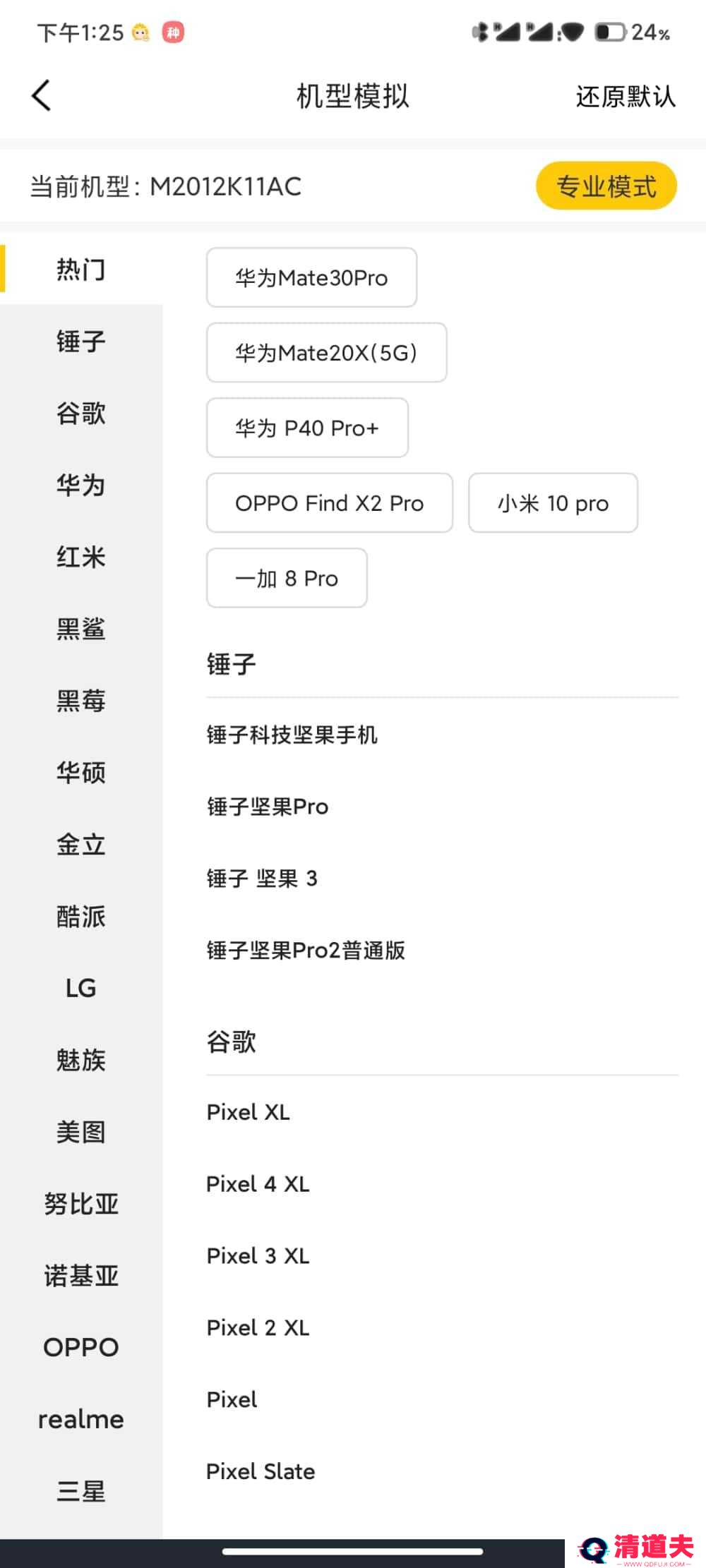The width and height of the screenshot is (706, 1568).
Task: Select the Pixel 4 XL model
Action: (x=258, y=1184)
